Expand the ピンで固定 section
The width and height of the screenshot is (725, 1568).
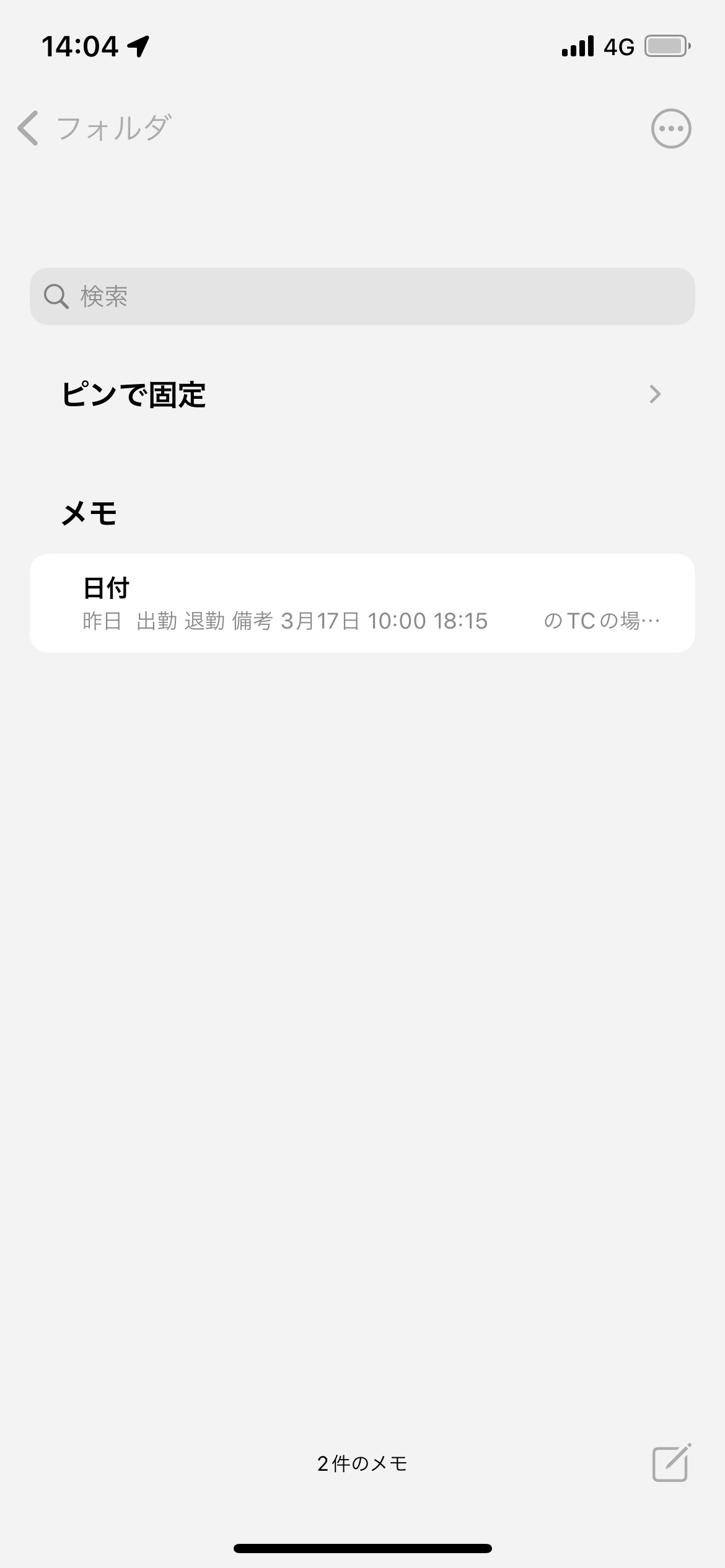coord(654,394)
